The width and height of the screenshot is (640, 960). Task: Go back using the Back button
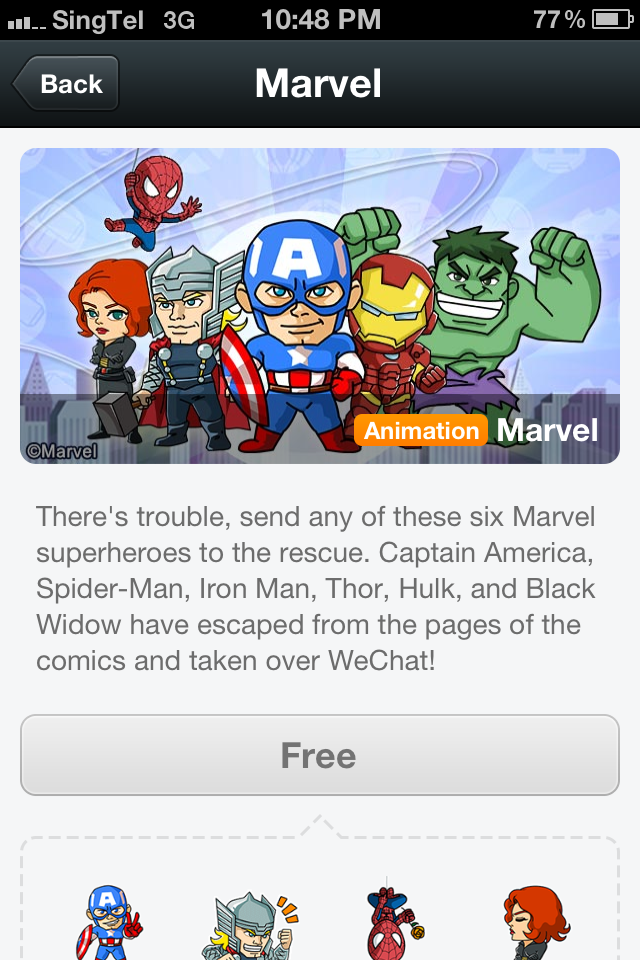pos(66,83)
